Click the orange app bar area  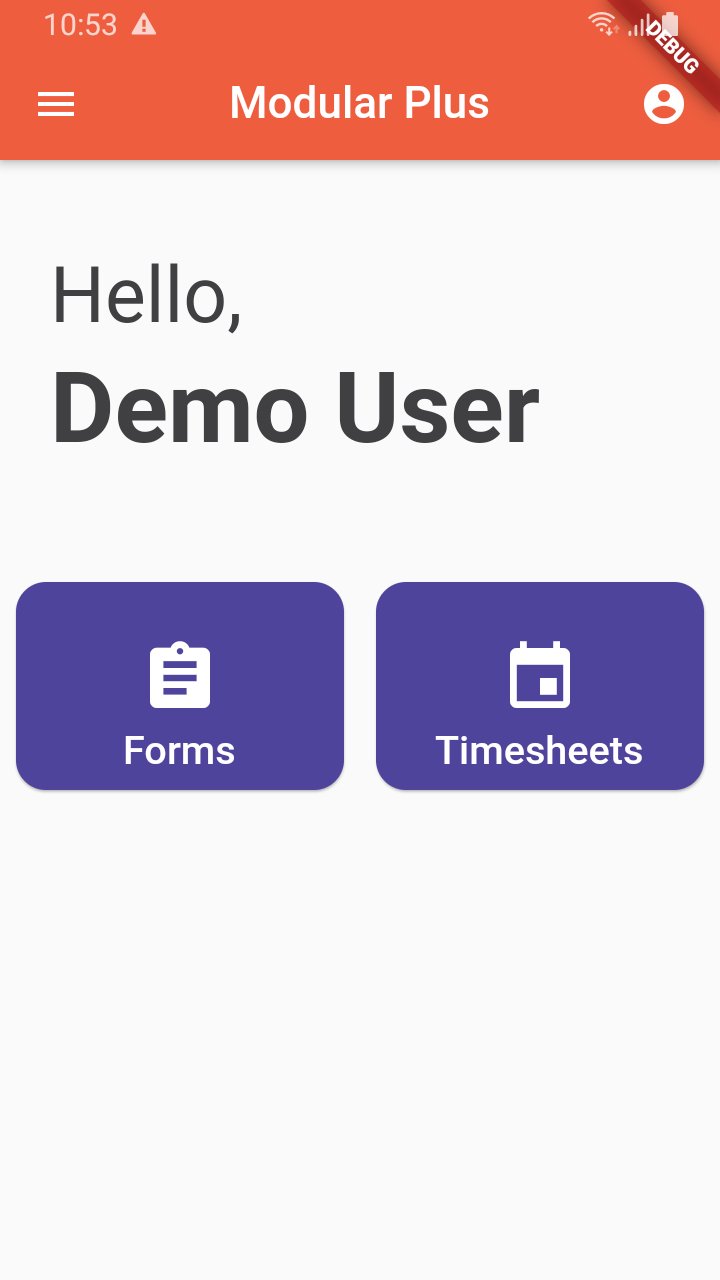pyautogui.click(x=360, y=140)
